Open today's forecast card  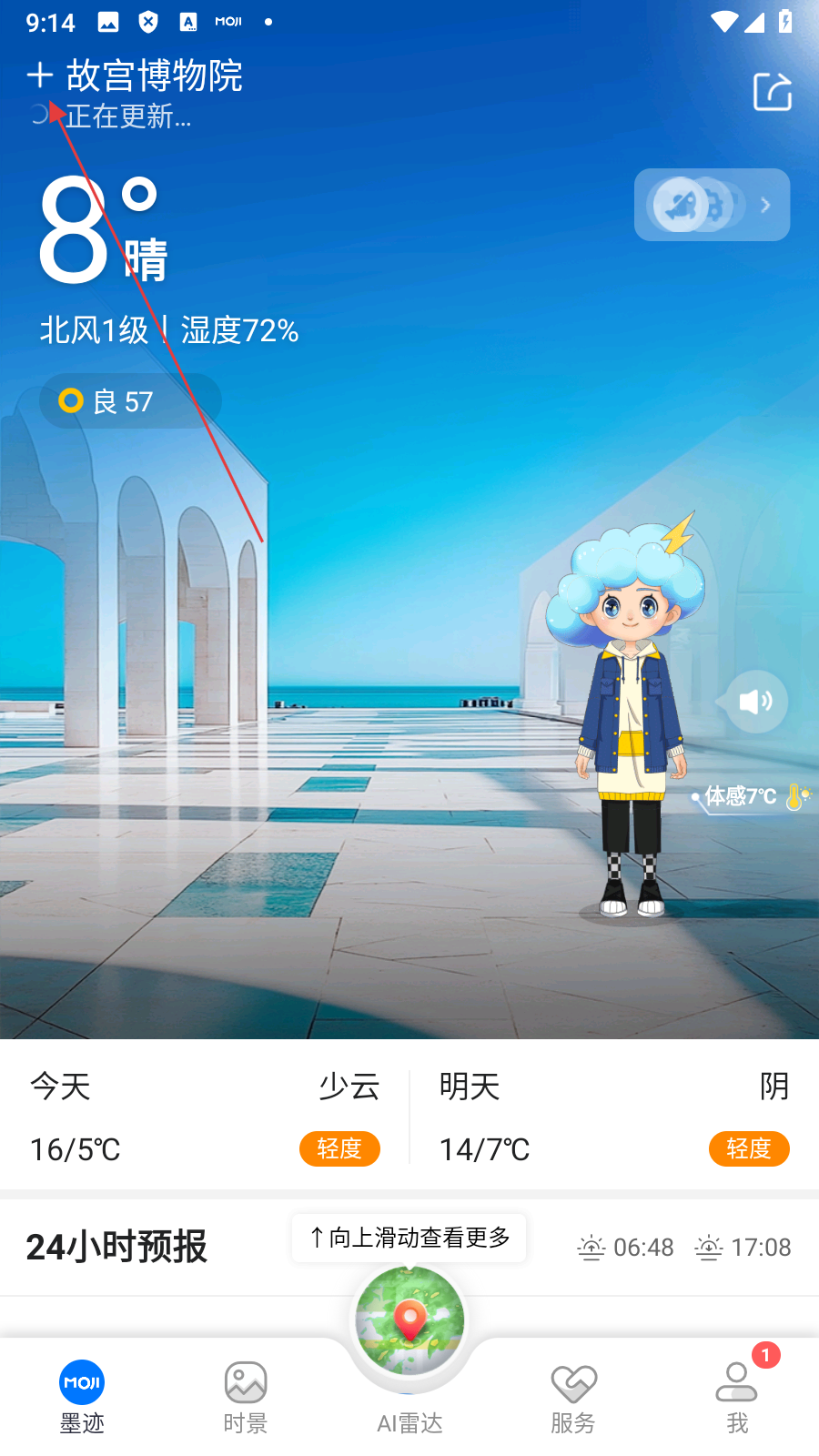coord(205,1117)
